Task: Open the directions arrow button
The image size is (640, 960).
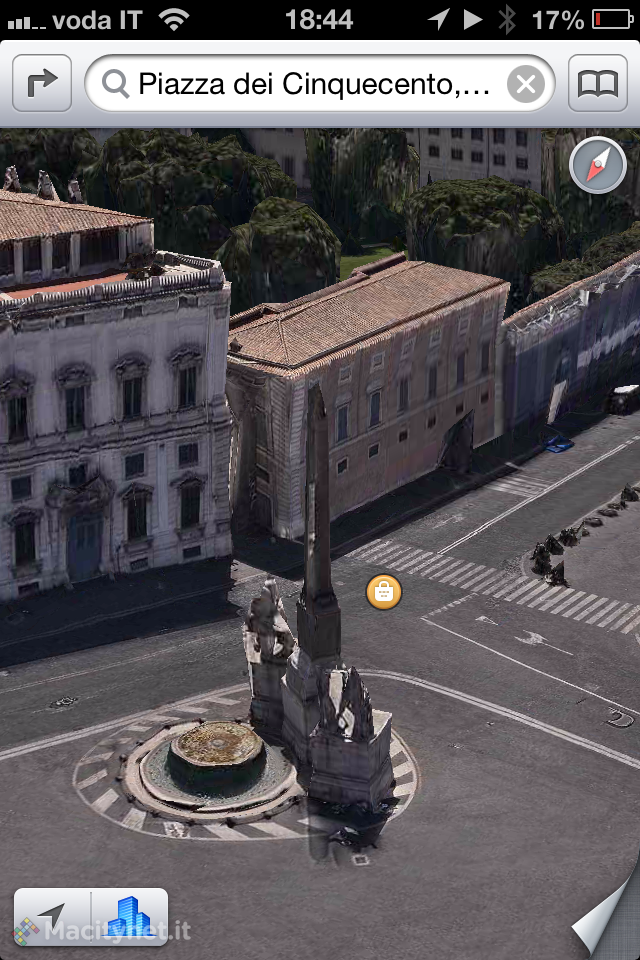Action: (x=42, y=84)
